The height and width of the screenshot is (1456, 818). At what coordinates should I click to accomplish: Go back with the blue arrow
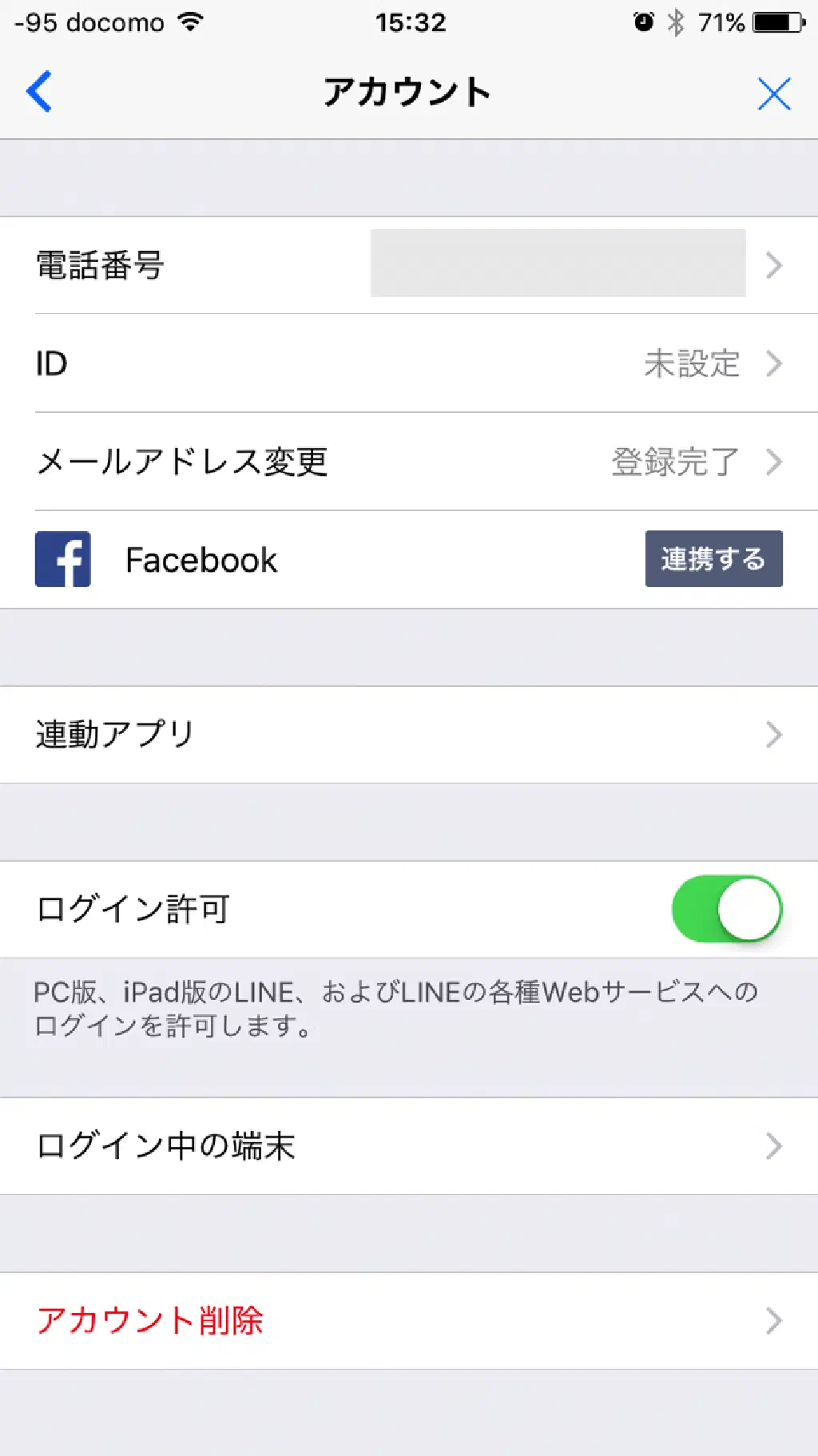click(x=38, y=92)
